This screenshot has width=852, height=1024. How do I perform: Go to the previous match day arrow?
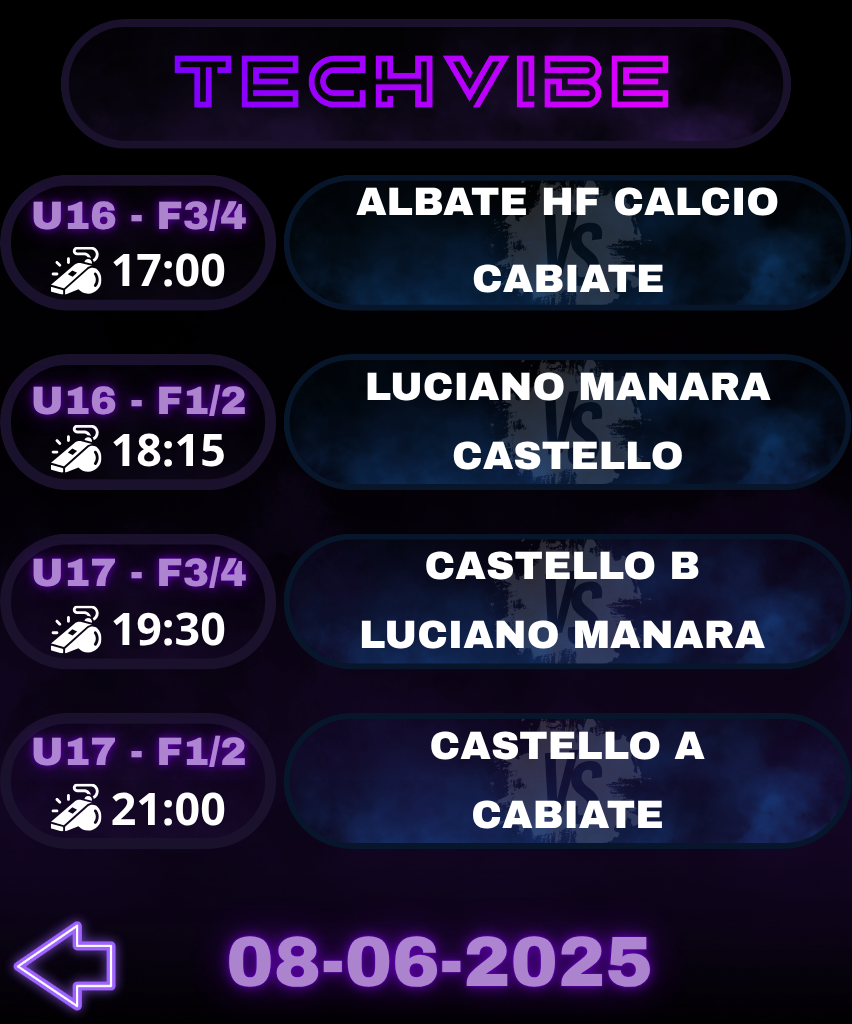[x=65, y=965]
